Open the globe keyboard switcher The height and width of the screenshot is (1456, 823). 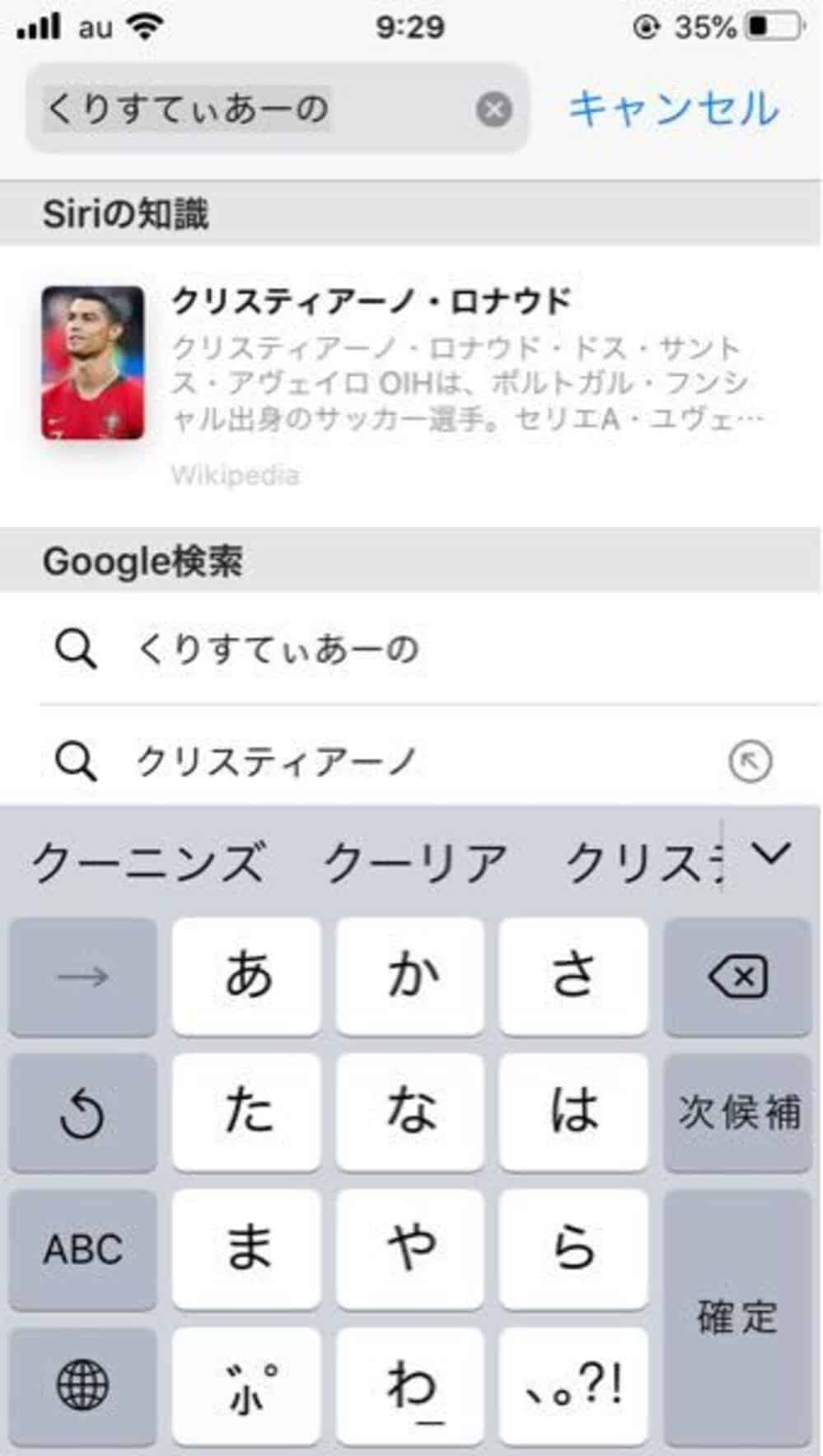tap(82, 1384)
